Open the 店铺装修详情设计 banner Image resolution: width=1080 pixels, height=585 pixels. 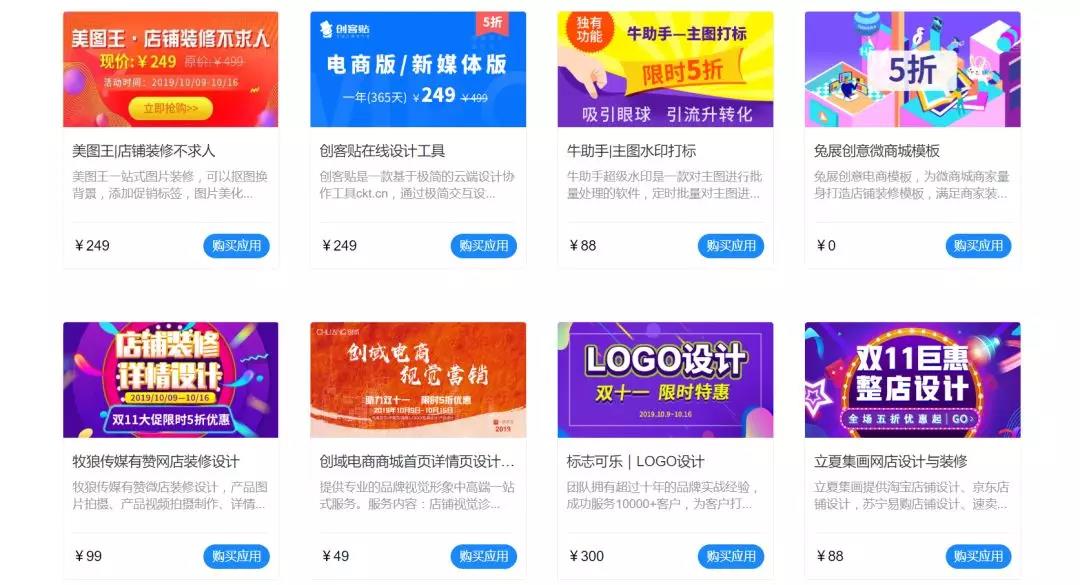(170, 380)
